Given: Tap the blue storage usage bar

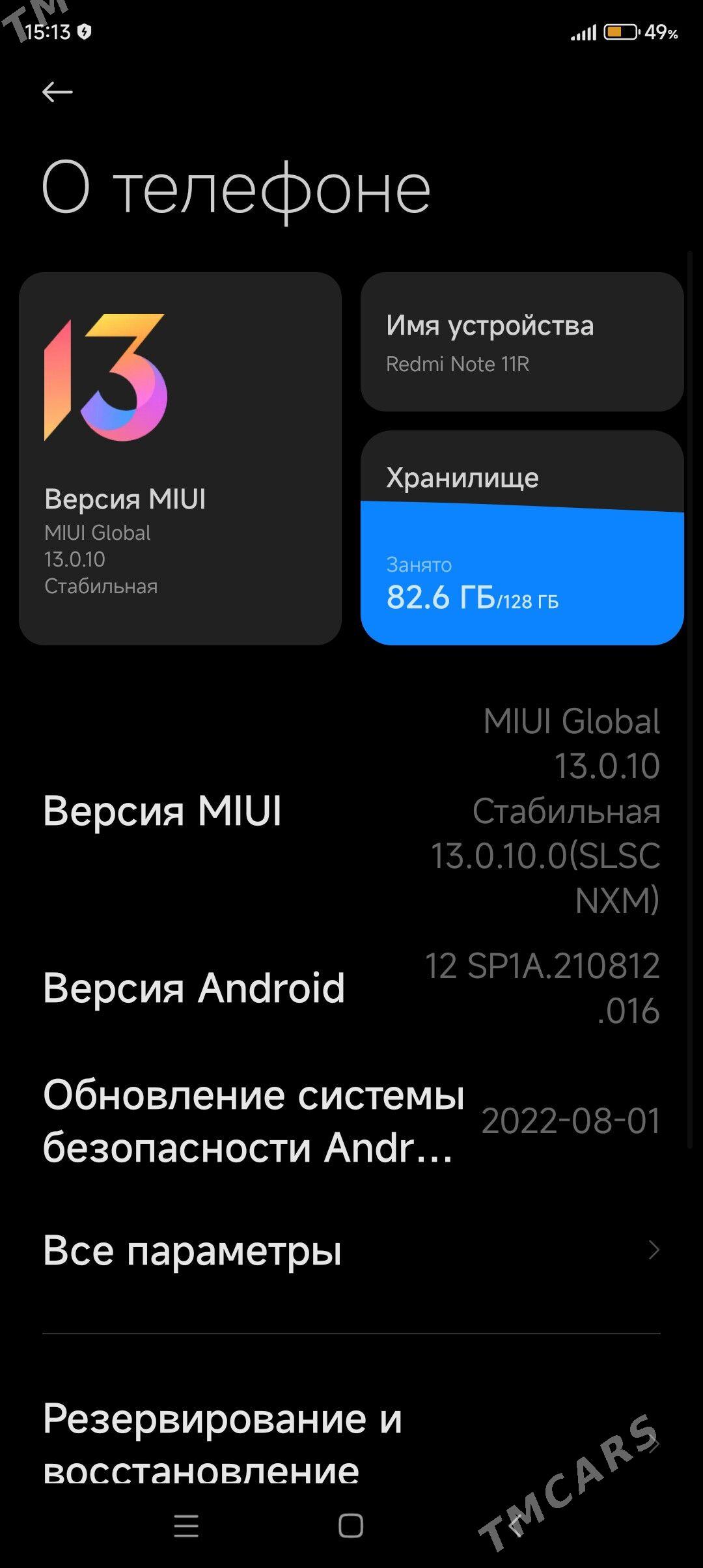Looking at the screenshot, I should [x=521, y=573].
